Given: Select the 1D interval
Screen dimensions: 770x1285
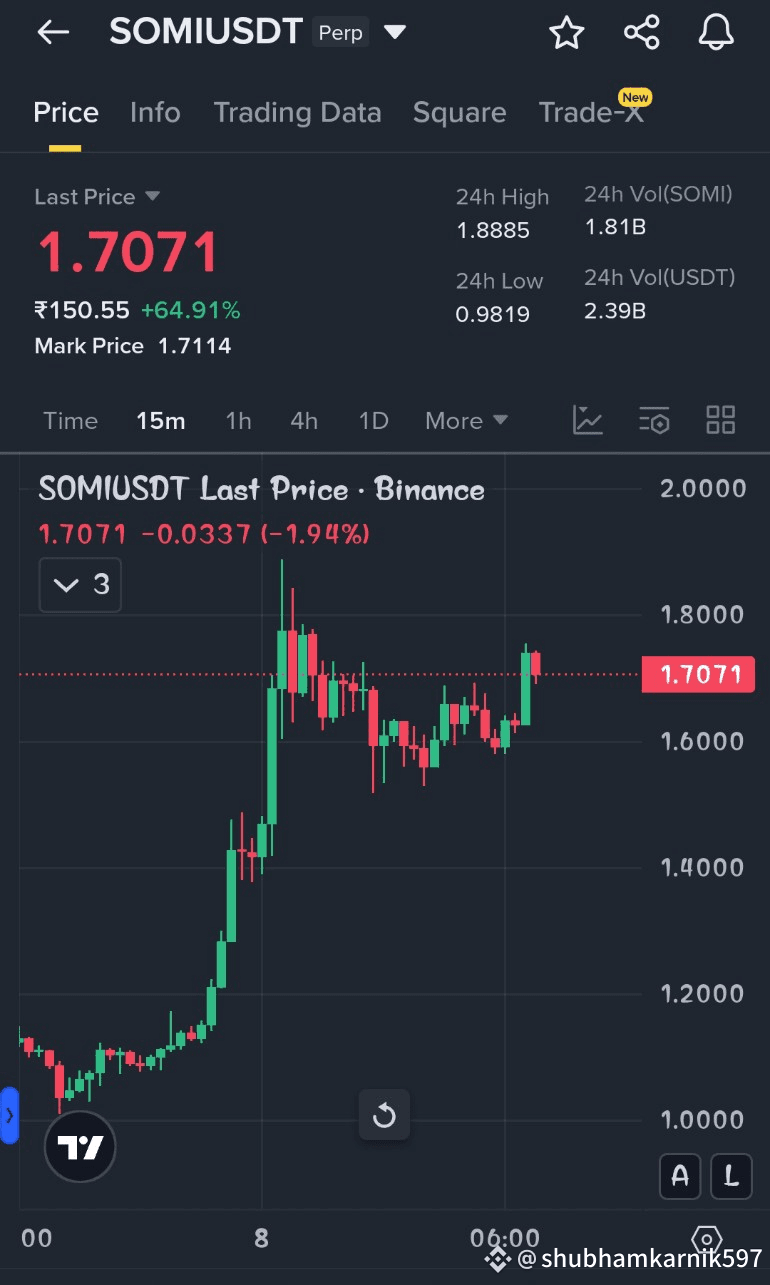Looking at the screenshot, I should [x=373, y=421].
